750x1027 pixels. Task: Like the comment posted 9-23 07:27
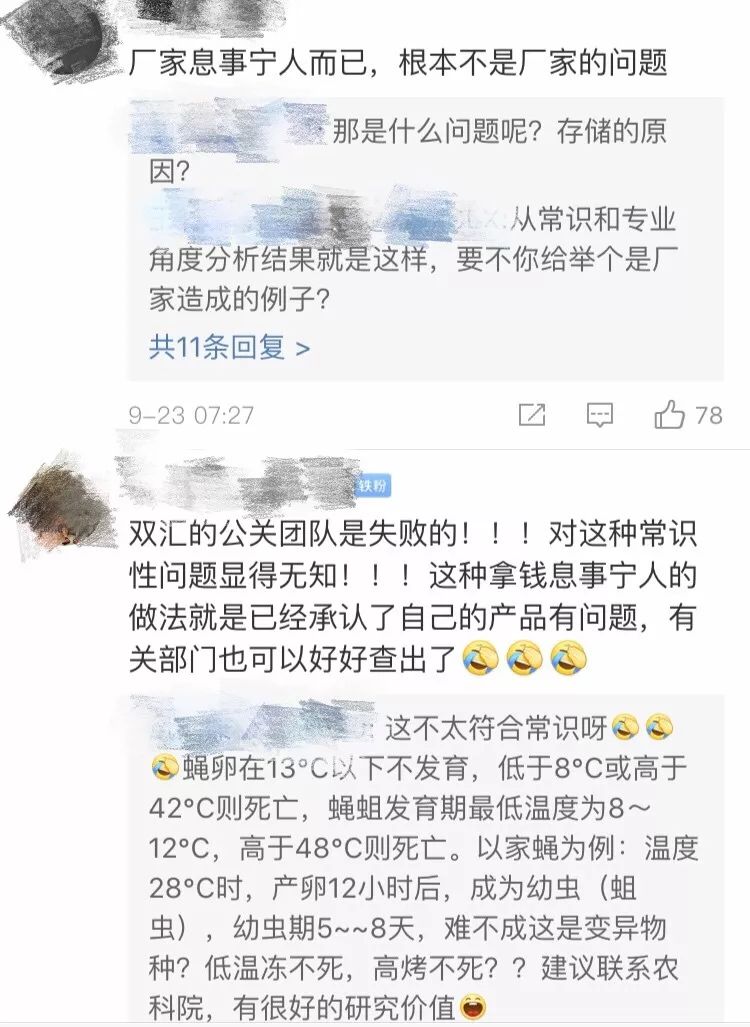coord(671,415)
